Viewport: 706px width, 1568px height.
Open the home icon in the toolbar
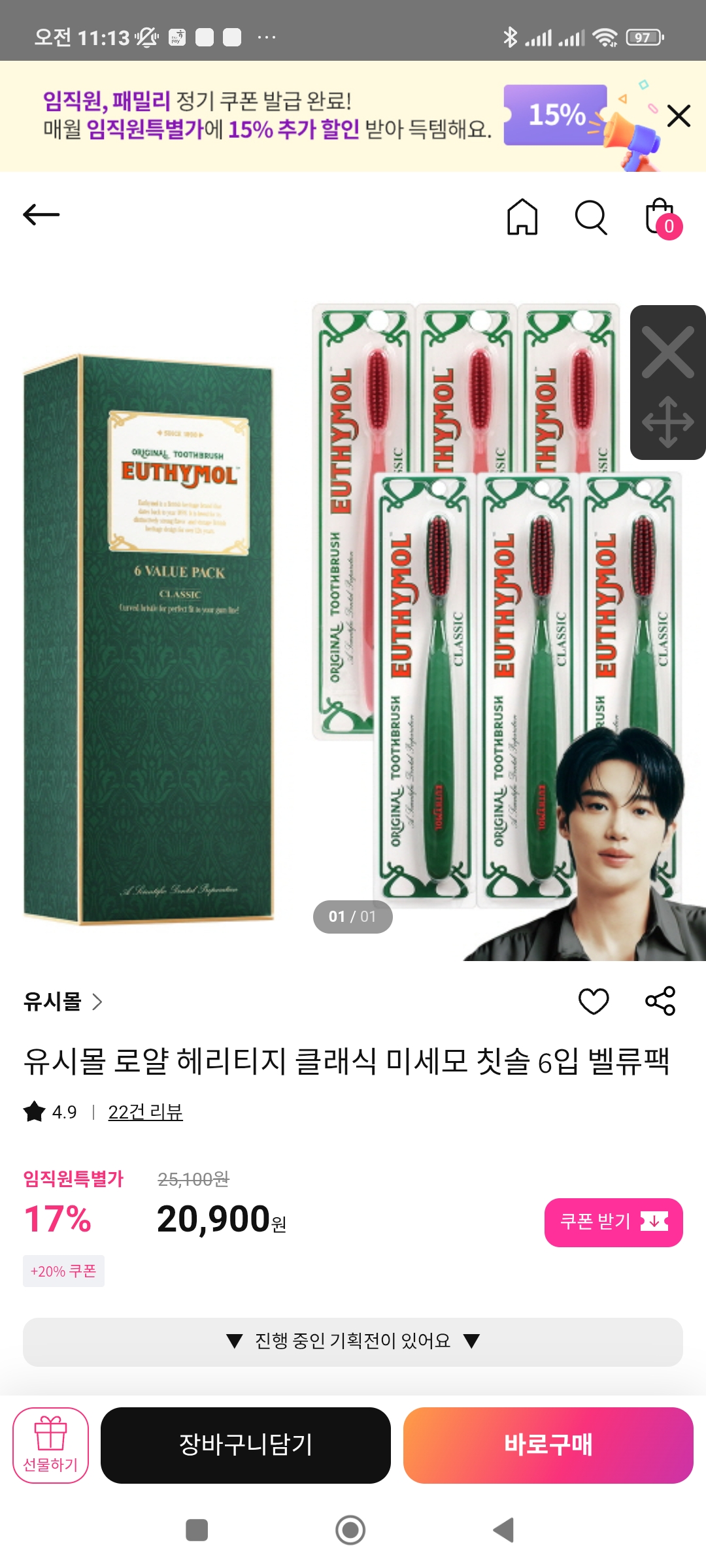point(522,217)
